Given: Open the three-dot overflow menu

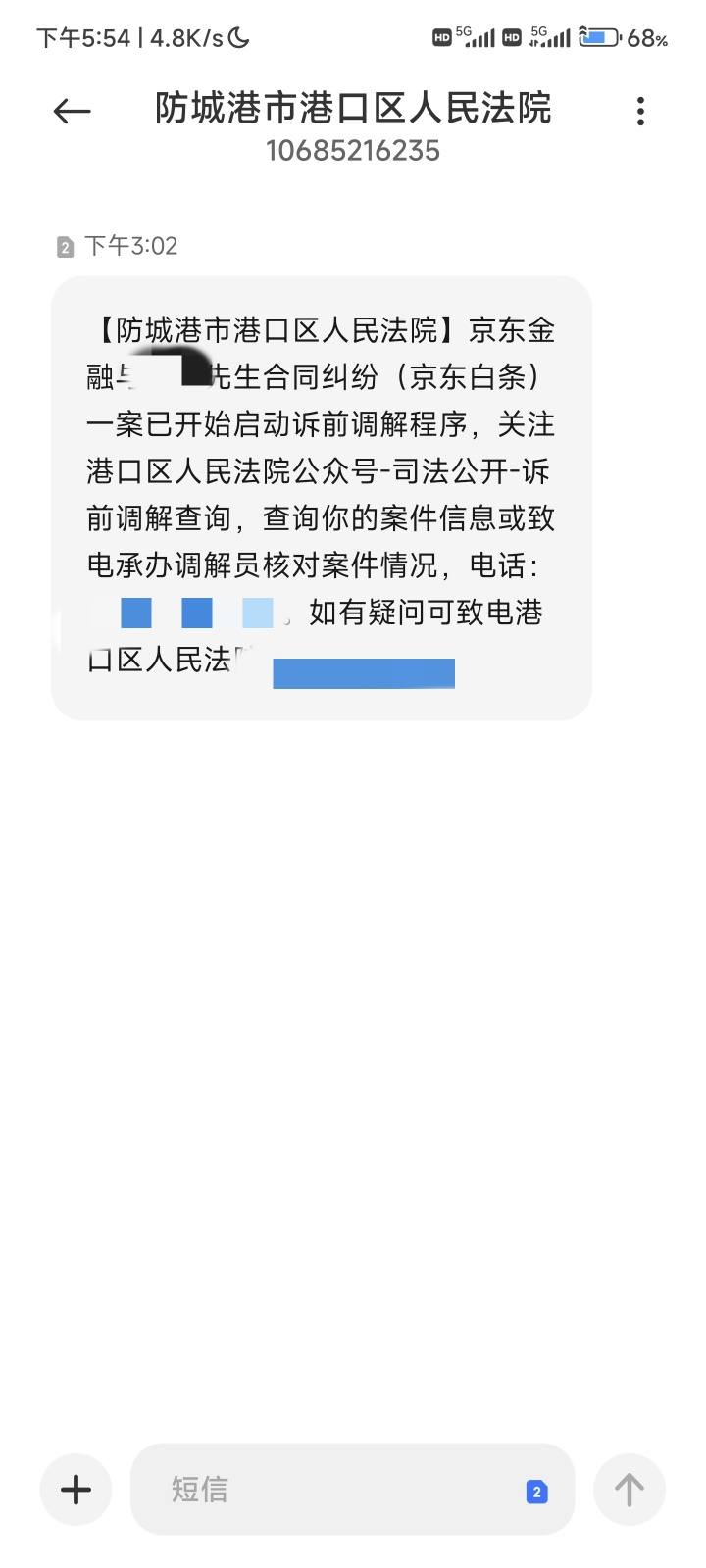Looking at the screenshot, I should (640, 111).
